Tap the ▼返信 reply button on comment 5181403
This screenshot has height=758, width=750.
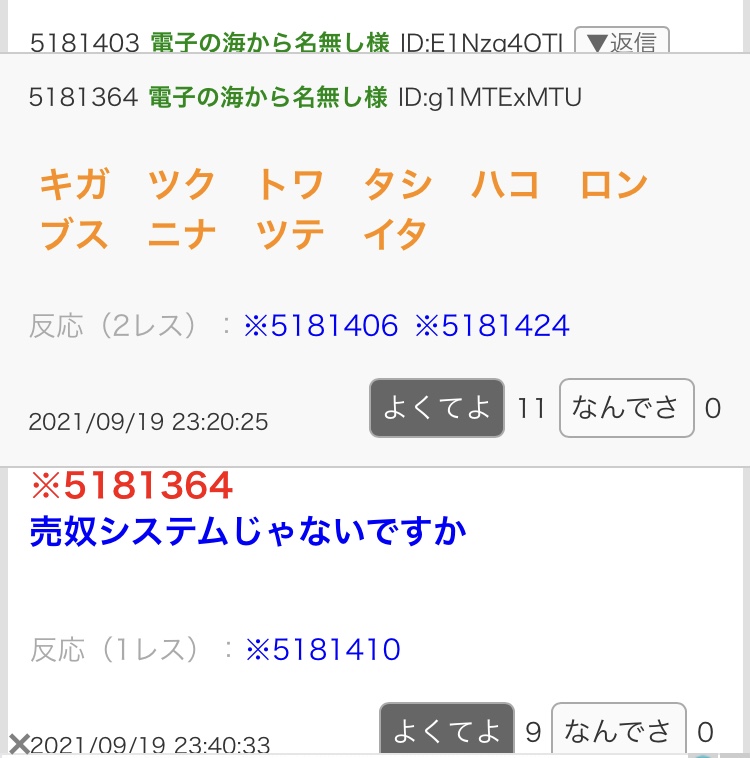click(621, 42)
